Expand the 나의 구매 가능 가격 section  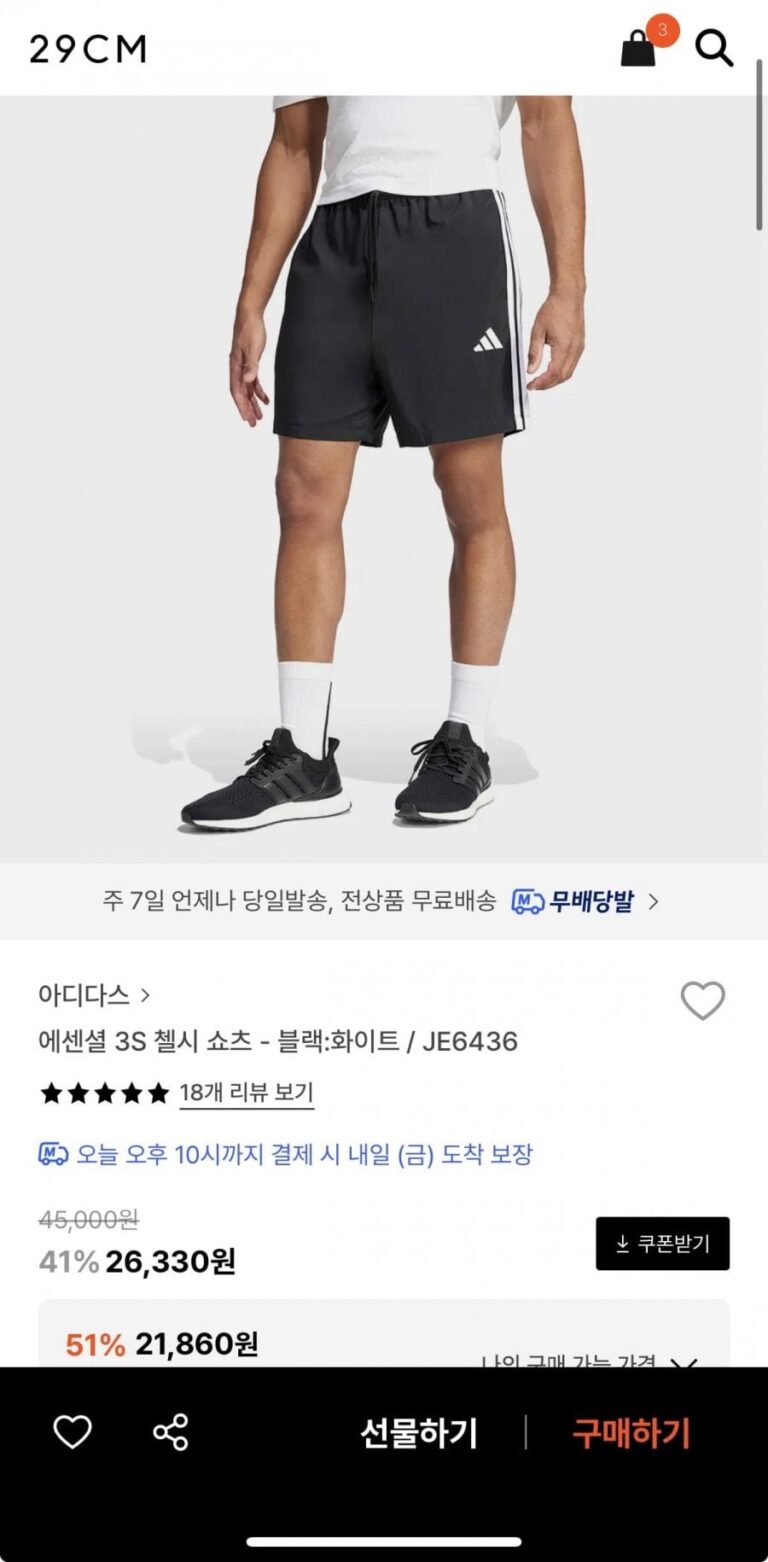[x=590, y=1360]
